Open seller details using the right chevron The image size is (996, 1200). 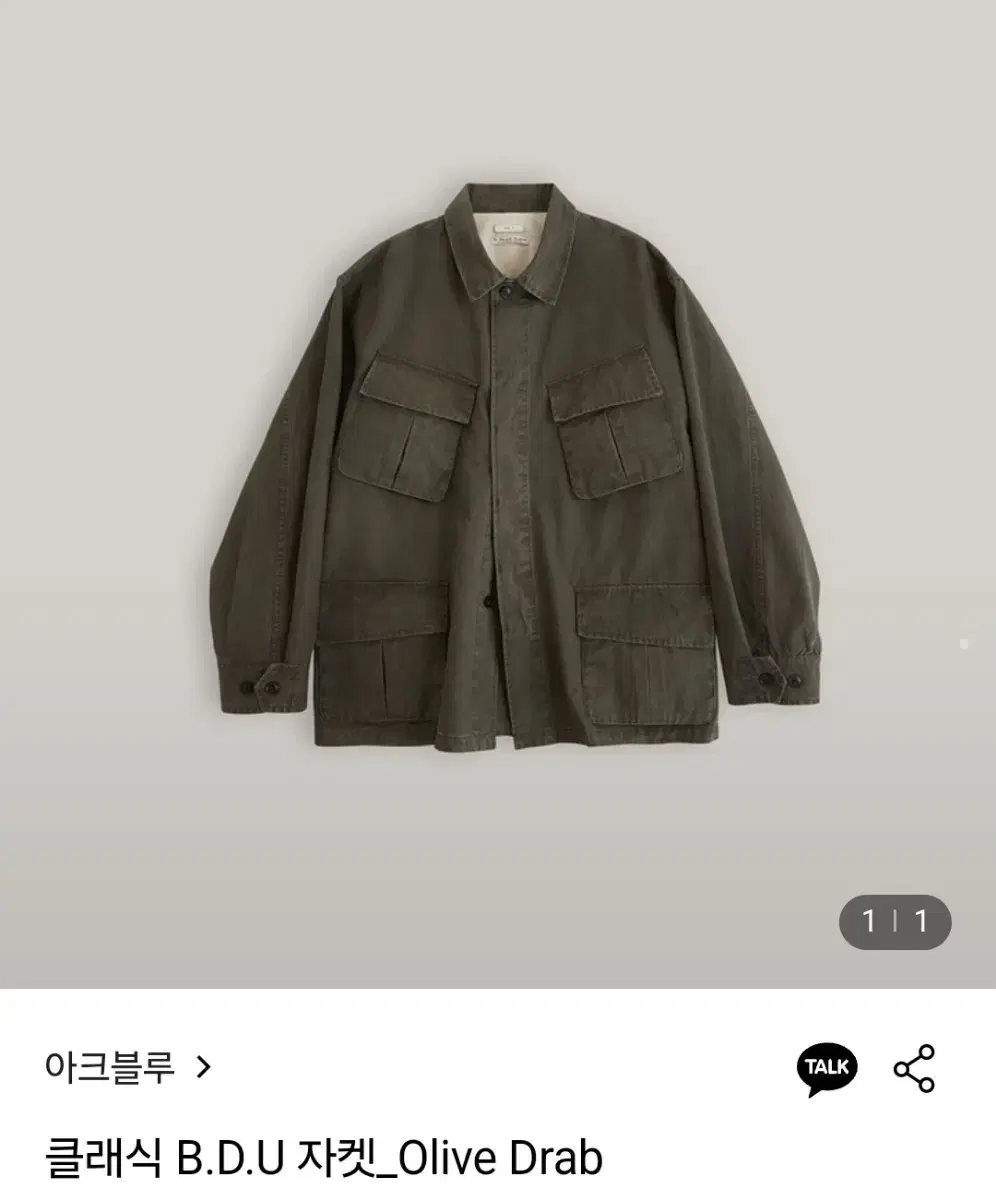208,1066
